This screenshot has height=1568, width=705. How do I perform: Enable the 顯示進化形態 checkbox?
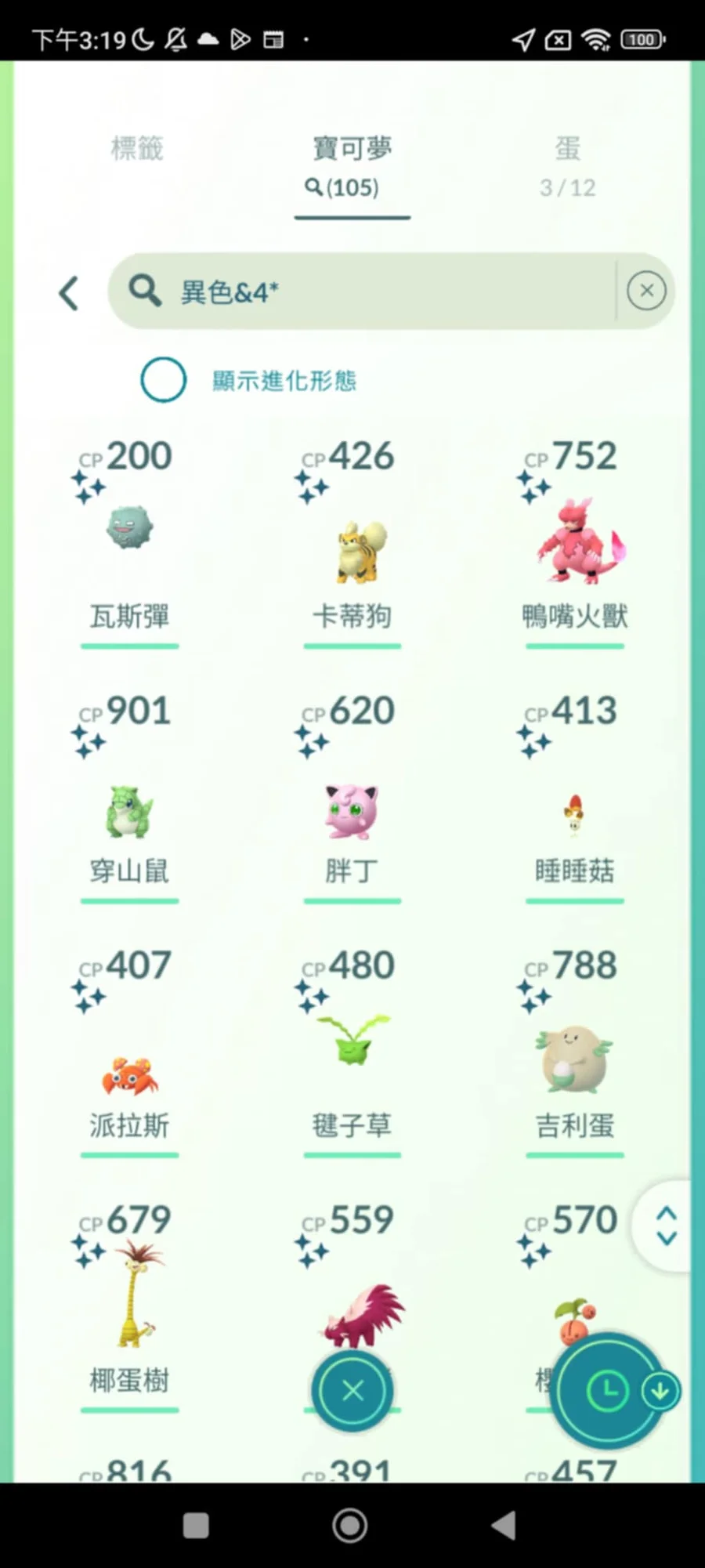pos(164,380)
